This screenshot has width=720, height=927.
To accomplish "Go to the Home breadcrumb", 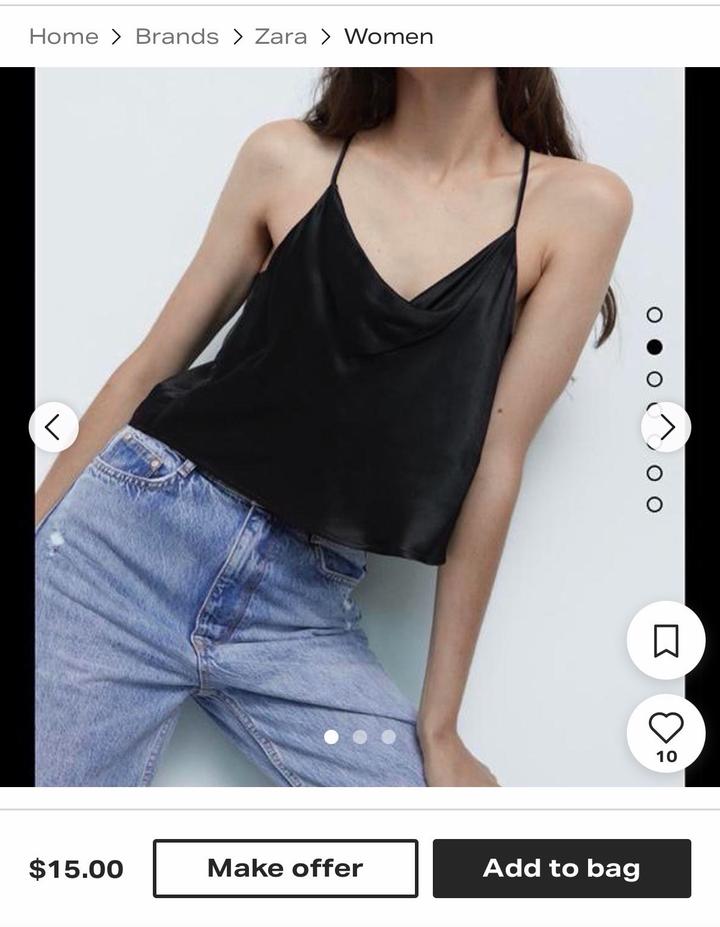I will [63, 37].
